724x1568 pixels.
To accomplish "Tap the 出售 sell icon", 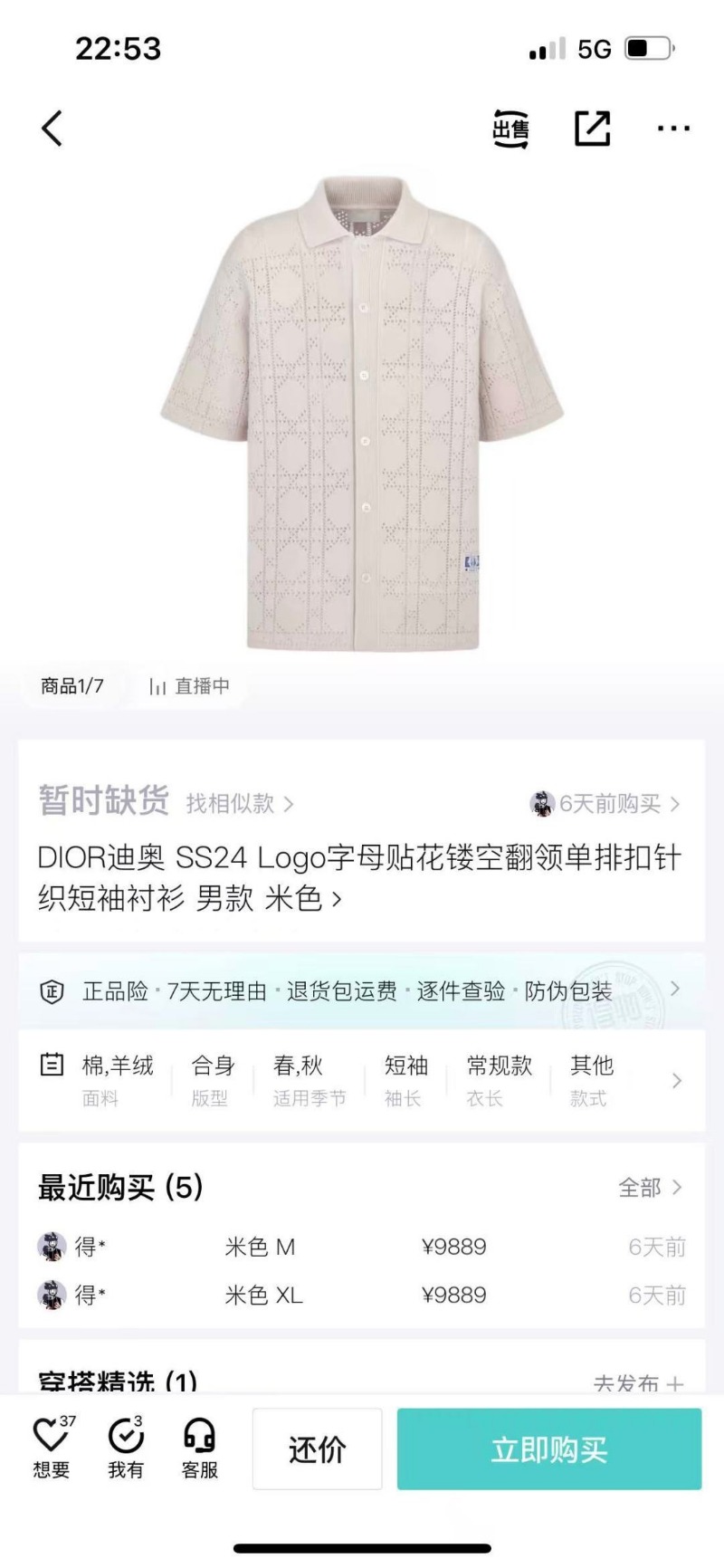I will point(510,129).
